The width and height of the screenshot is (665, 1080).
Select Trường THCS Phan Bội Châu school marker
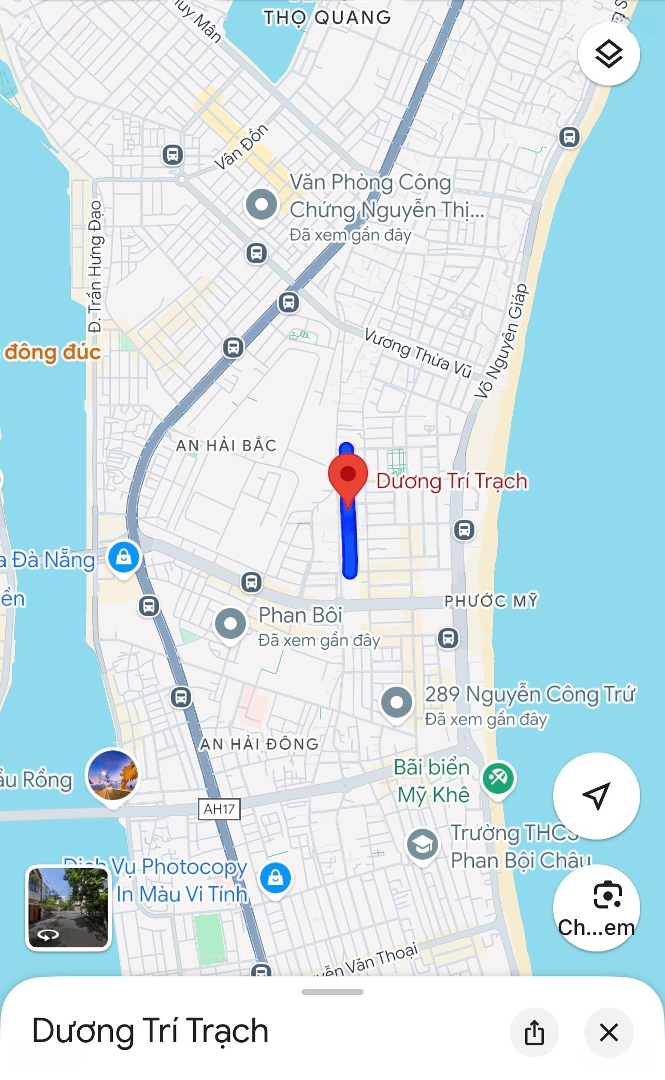point(423,845)
